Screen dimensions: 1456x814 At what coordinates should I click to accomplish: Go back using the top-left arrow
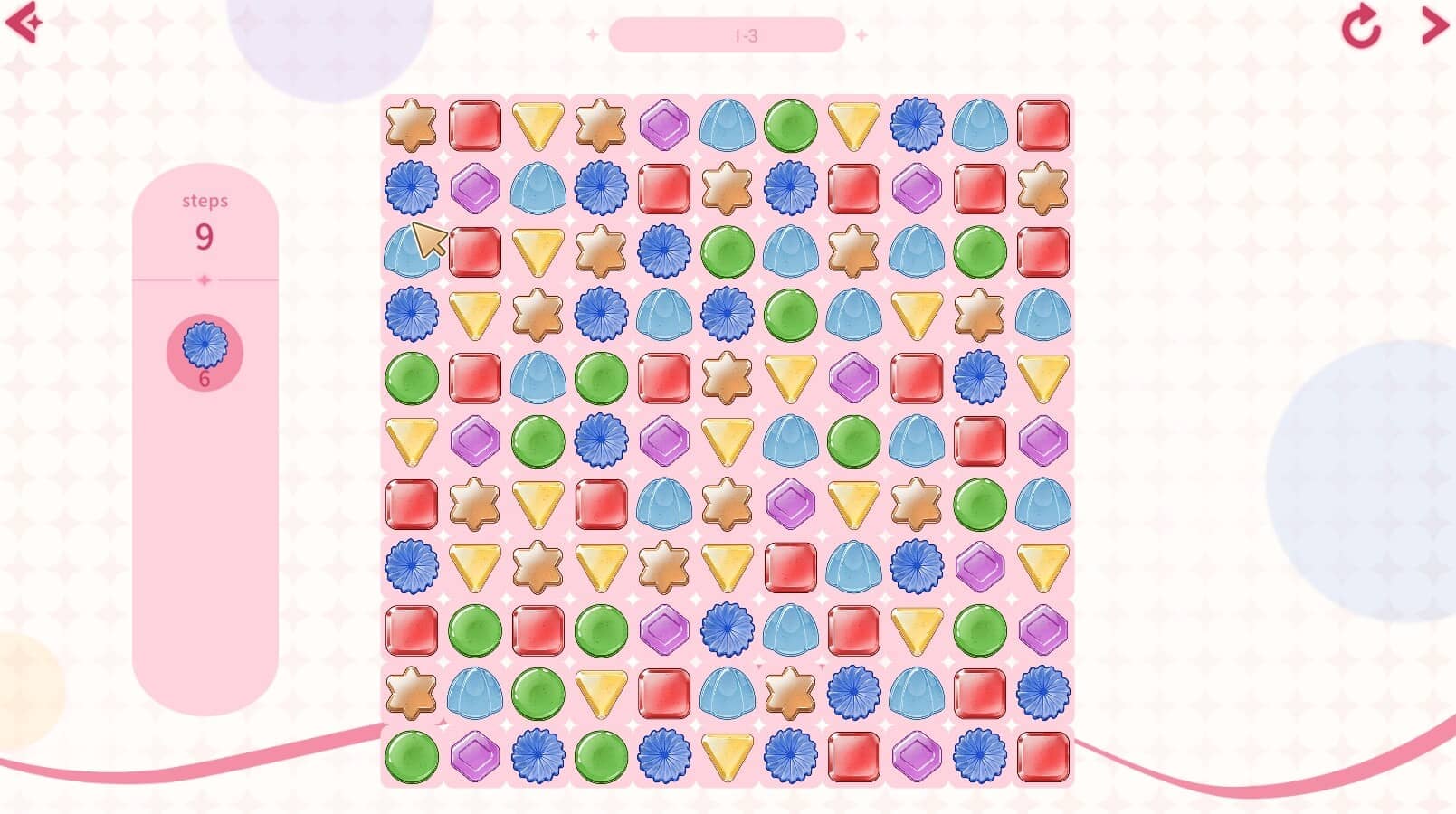(23, 22)
